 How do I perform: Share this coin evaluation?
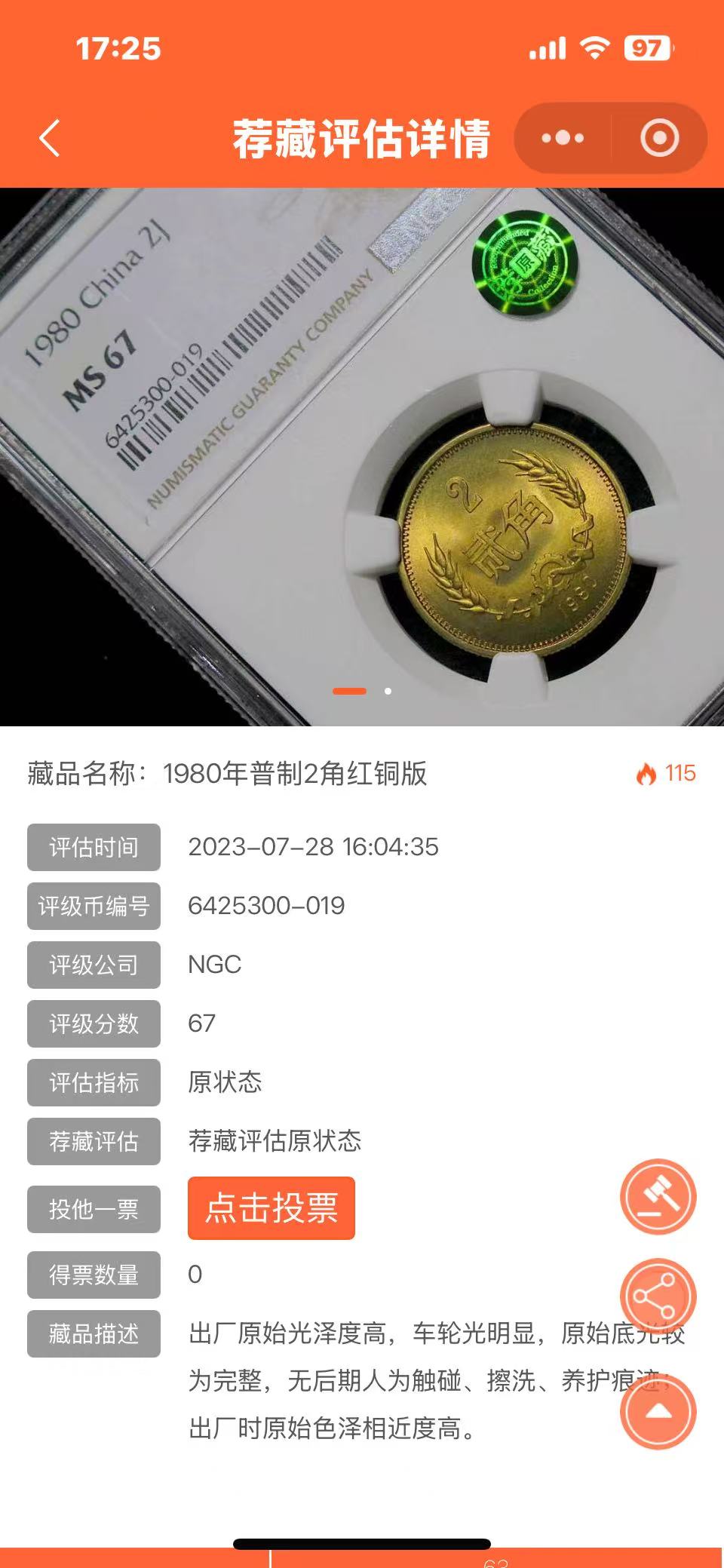click(658, 1296)
